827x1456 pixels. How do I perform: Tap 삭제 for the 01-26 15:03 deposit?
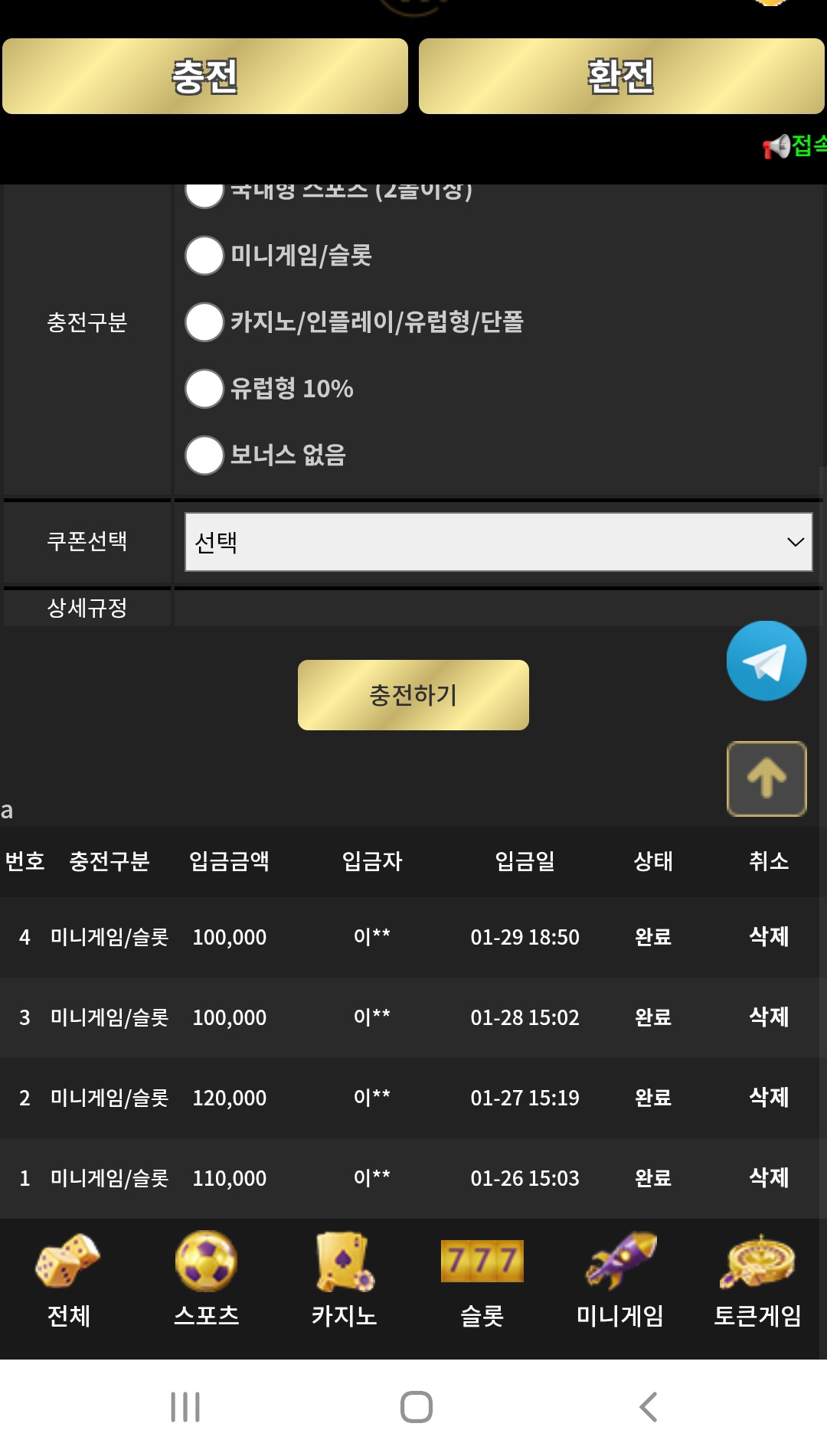[768, 1177]
